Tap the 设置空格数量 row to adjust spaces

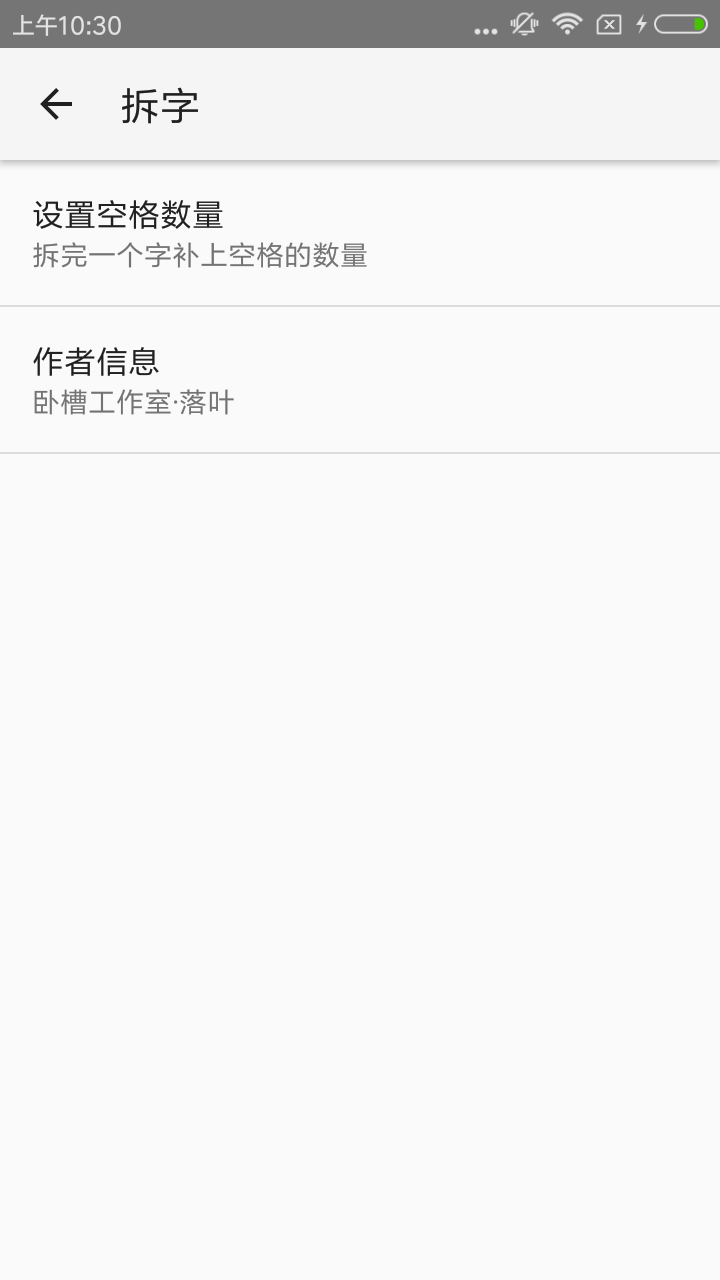click(360, 233)
